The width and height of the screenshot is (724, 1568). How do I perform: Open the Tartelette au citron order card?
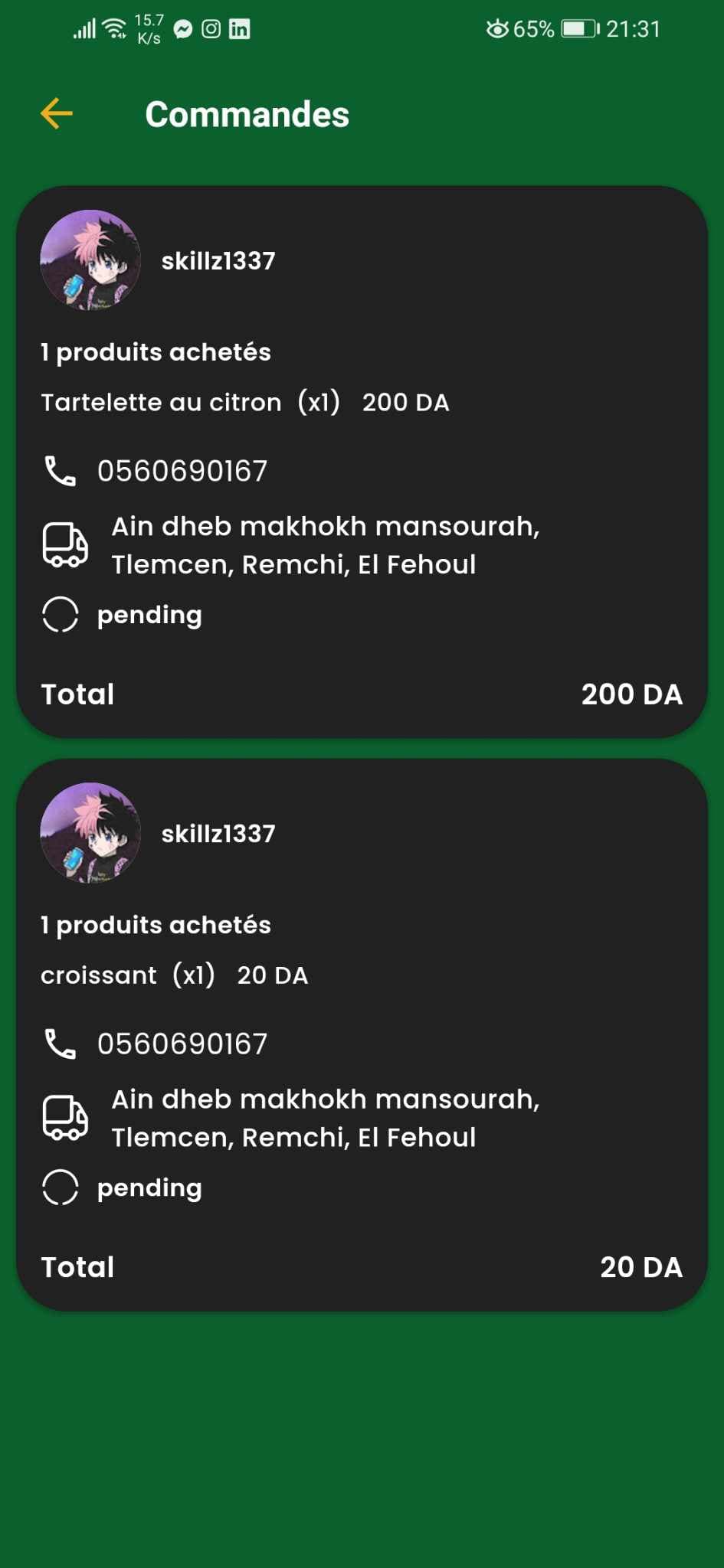(362, 462)
